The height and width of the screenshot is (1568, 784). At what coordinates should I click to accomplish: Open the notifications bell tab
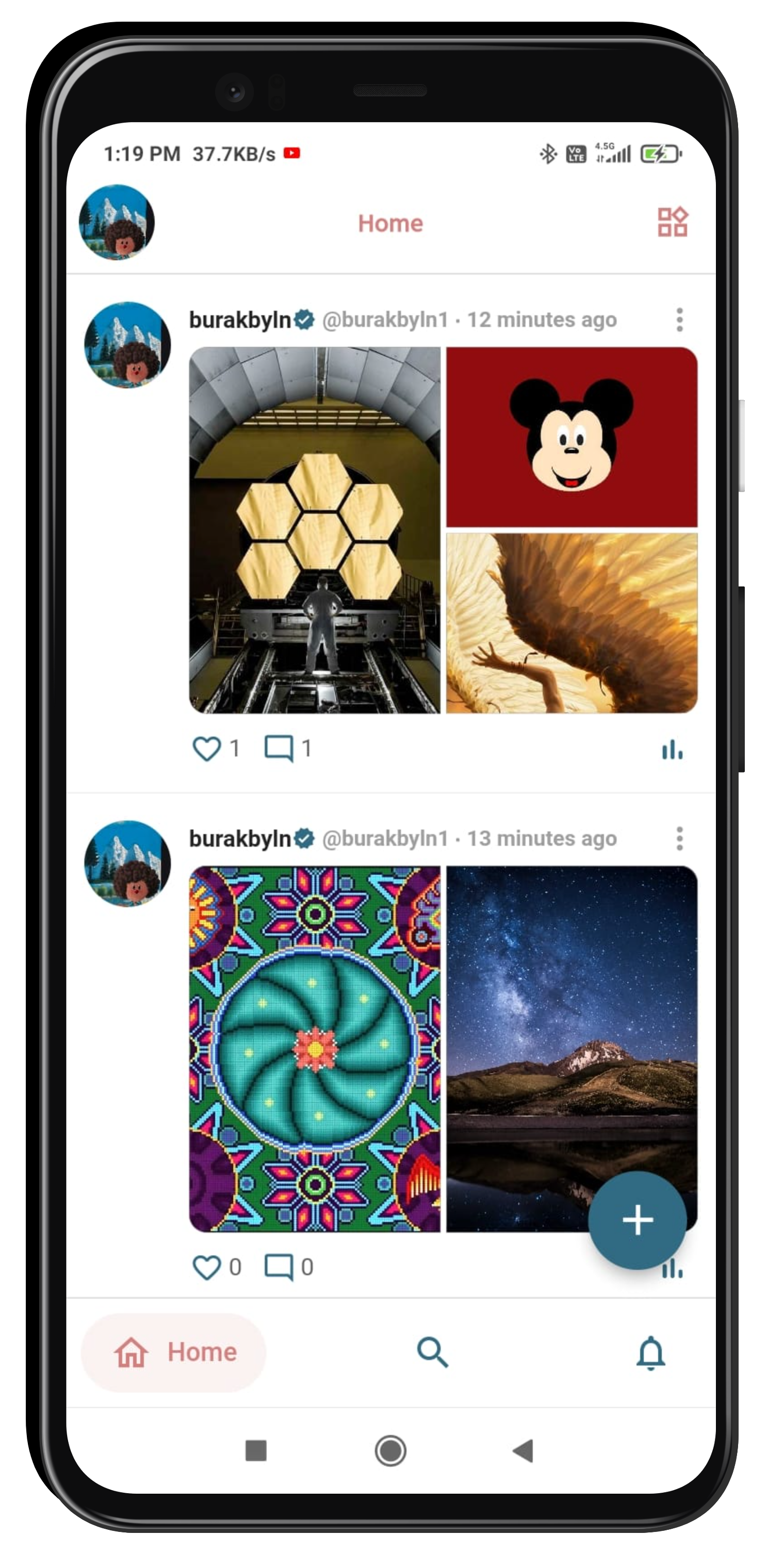(x=651, y=1352)
